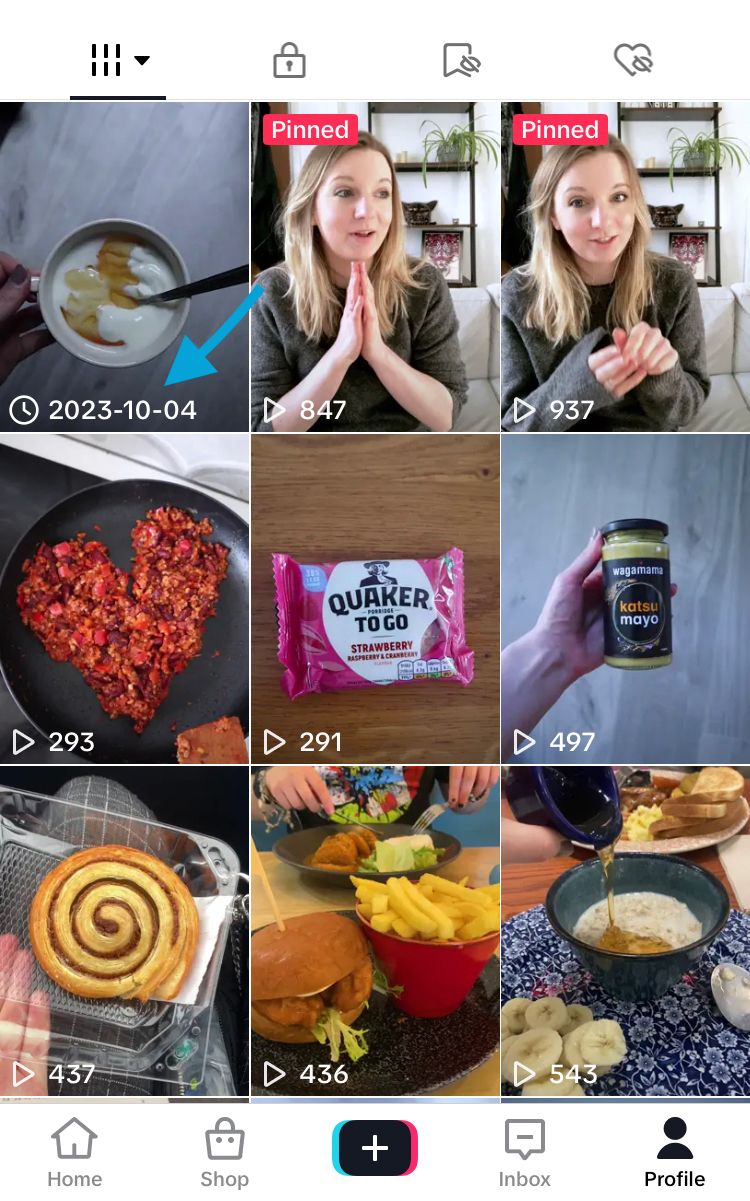
Task: Open the Quaker Porridge To Go video
Action: pos(375,599)
